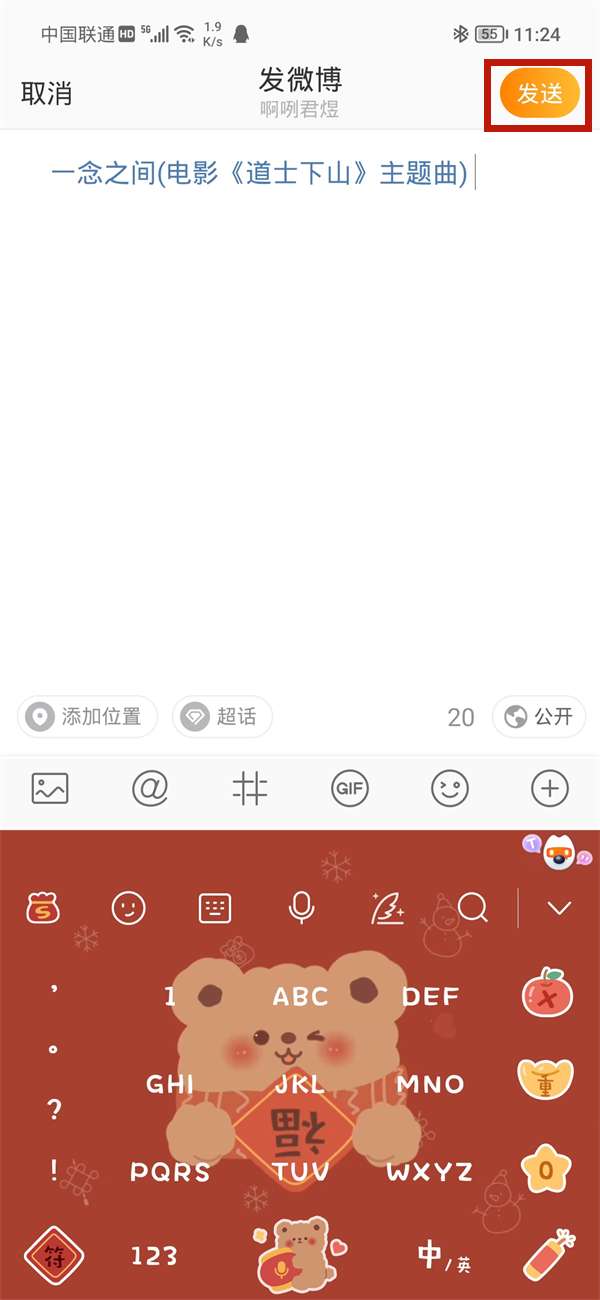Open the 符 symbols key
The width and height of the screenshot is (600, 1300).
(54, 1256)
